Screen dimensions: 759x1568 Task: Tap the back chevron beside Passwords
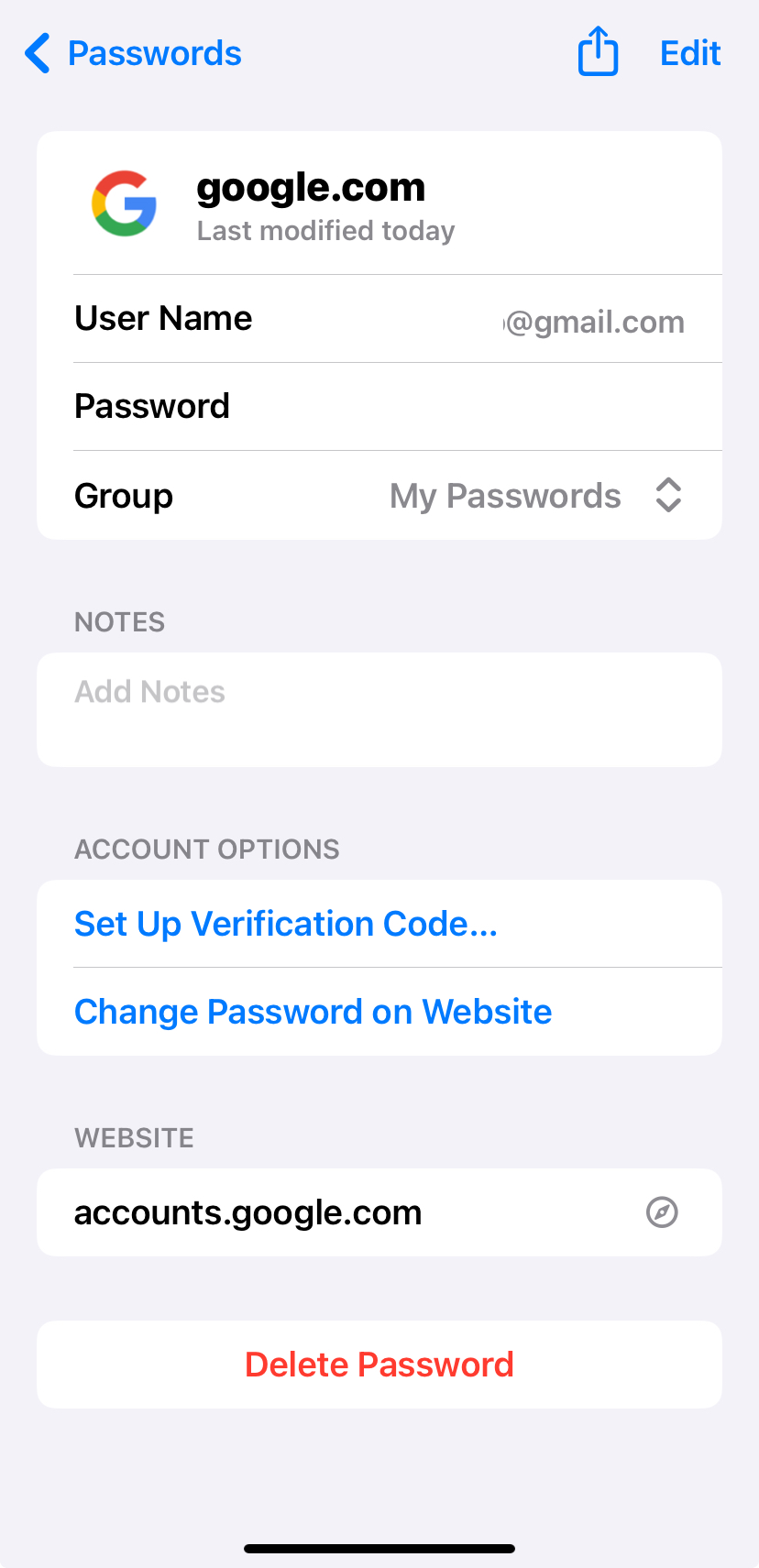click(36, 52)
